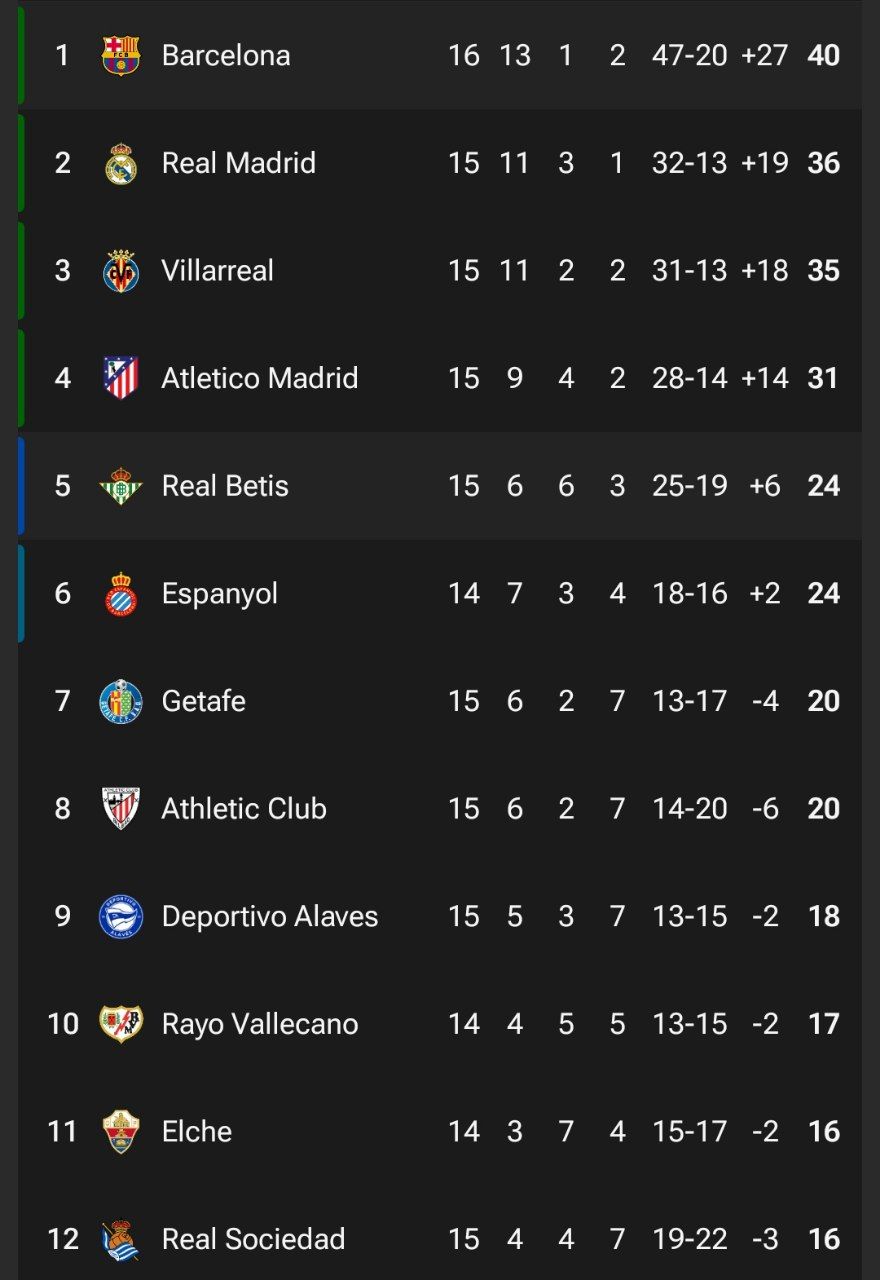Viewport: 880px width, 1280px height.
Task: Open Espanyol's team page
Action: click(219, 594)
